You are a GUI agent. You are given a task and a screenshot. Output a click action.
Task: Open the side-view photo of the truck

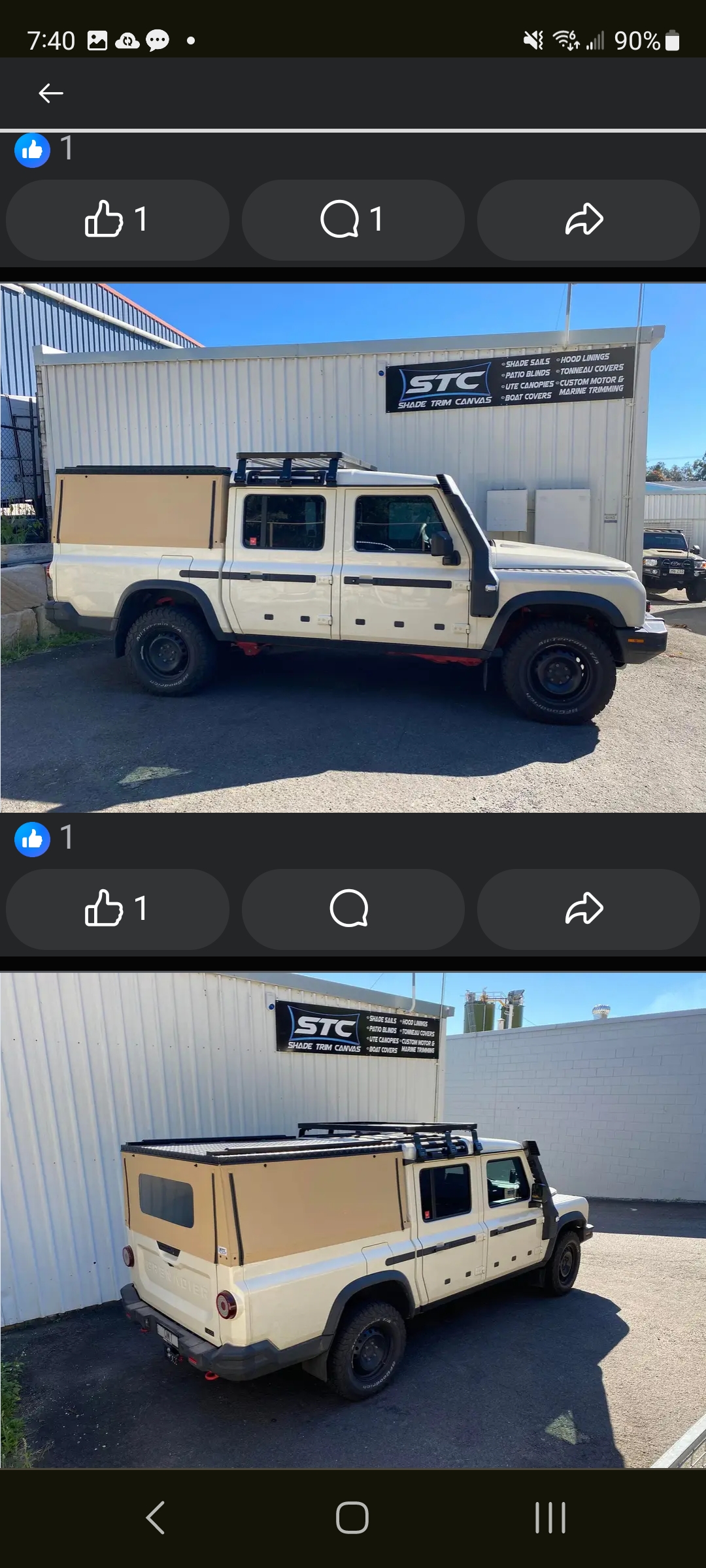353,547
